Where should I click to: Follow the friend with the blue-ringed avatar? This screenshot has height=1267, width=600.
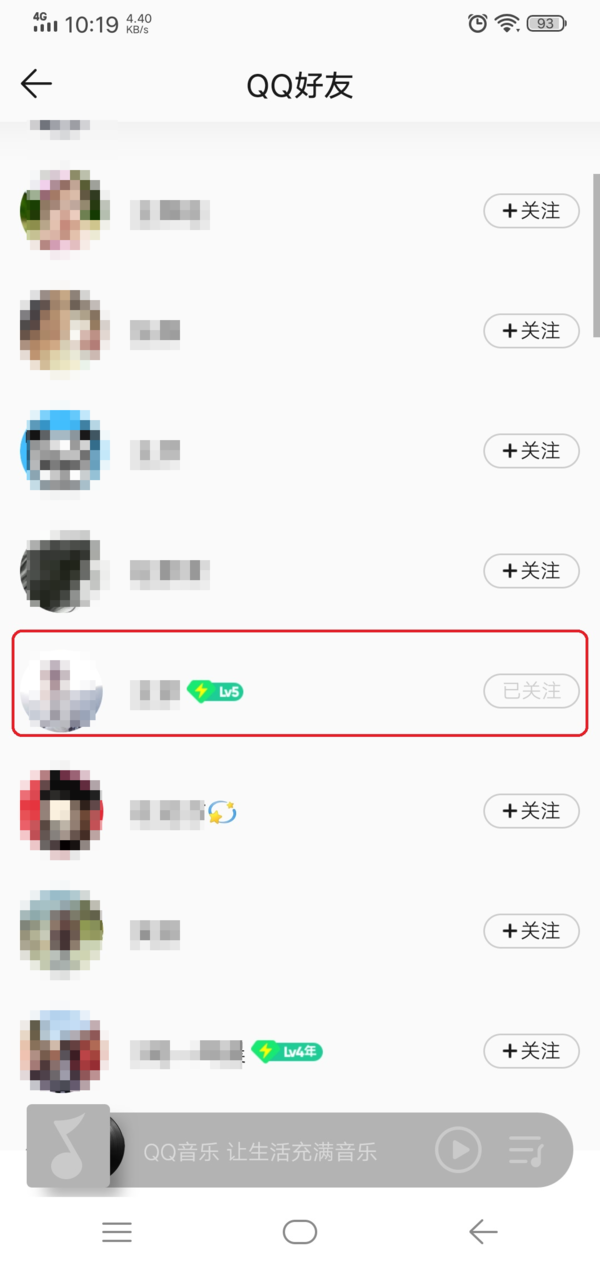(531, 451)
